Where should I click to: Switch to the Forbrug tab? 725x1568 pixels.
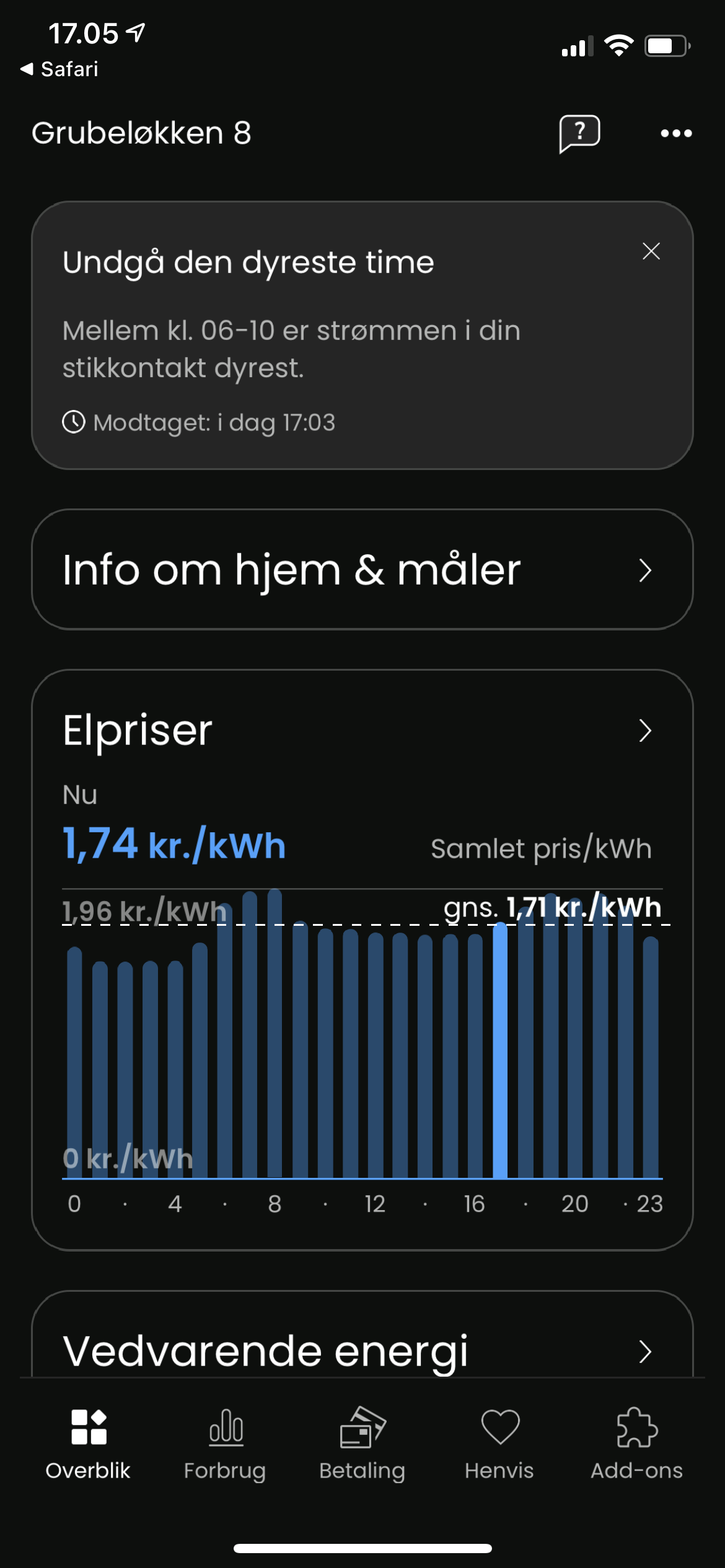[225, 1444]
